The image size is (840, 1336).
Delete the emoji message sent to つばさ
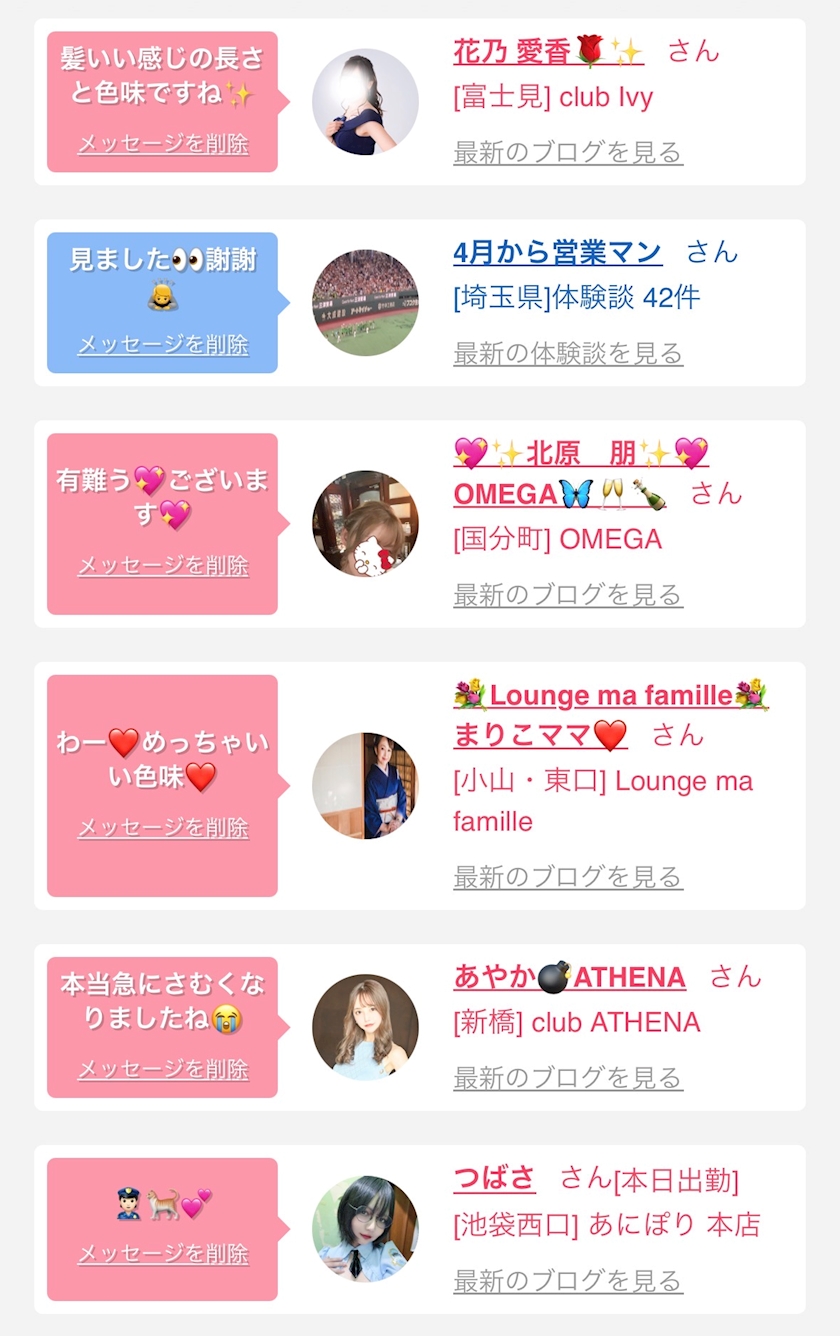pos(163,1253)
